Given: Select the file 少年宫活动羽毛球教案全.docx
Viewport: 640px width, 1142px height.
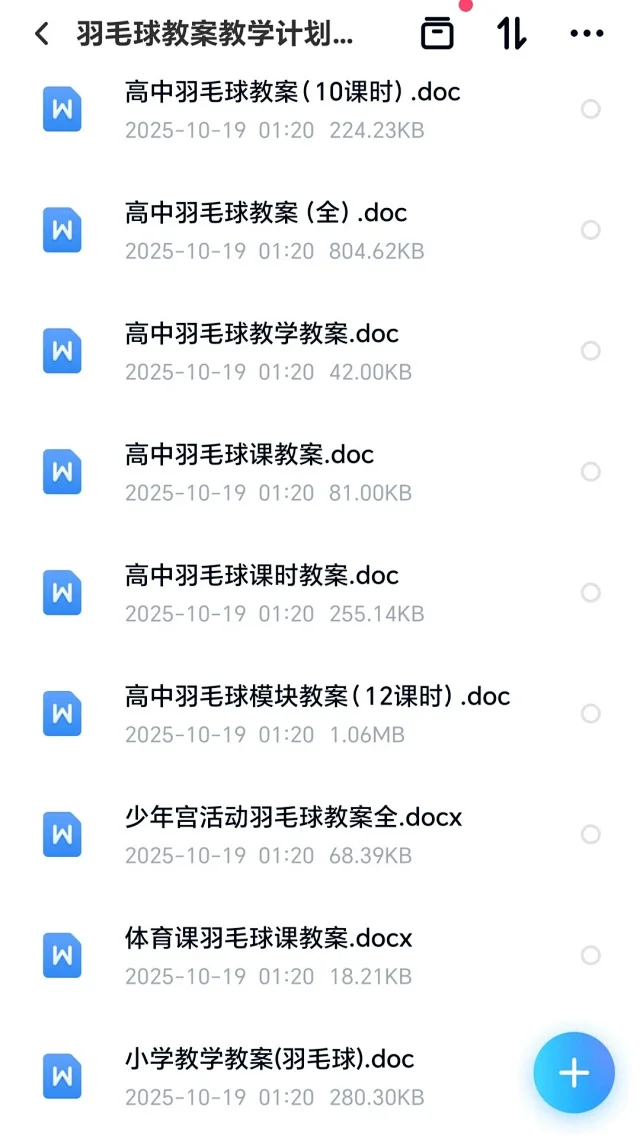Looking at the screenshot, I should (591, 834).
